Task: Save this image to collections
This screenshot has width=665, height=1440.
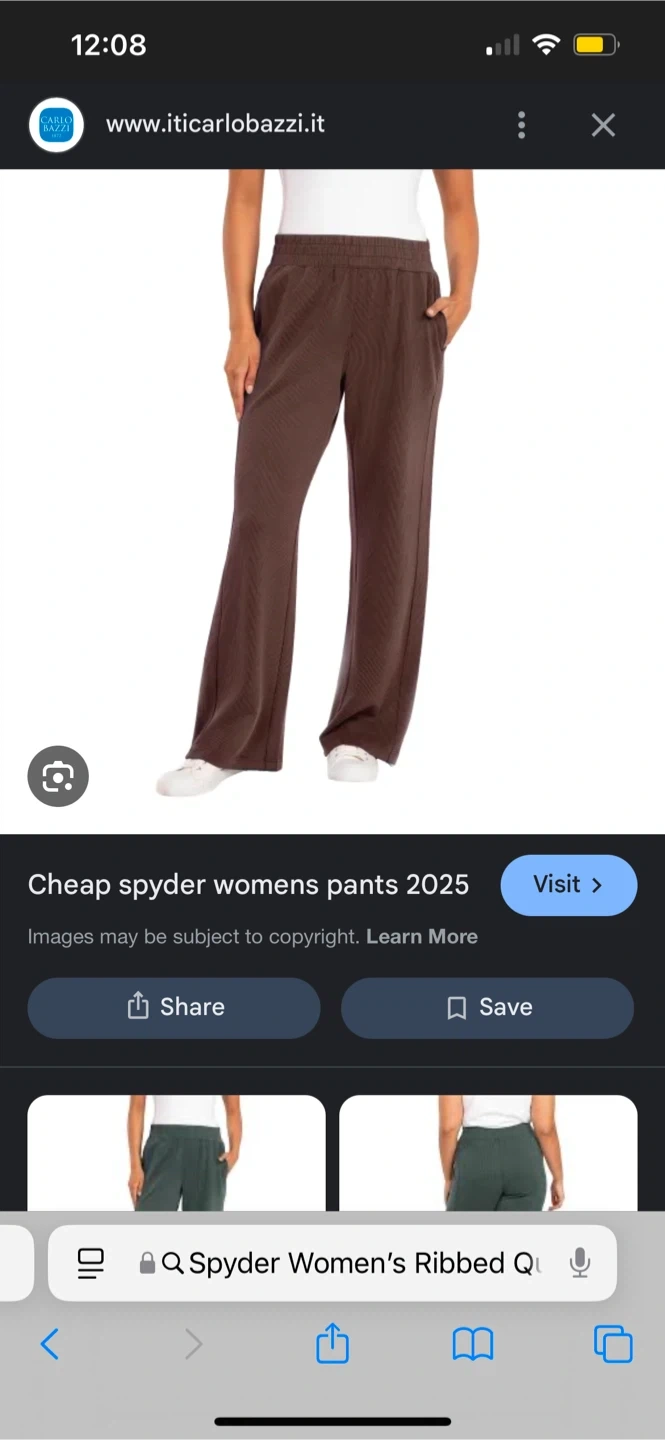Action: click(x=487, y=1007)
